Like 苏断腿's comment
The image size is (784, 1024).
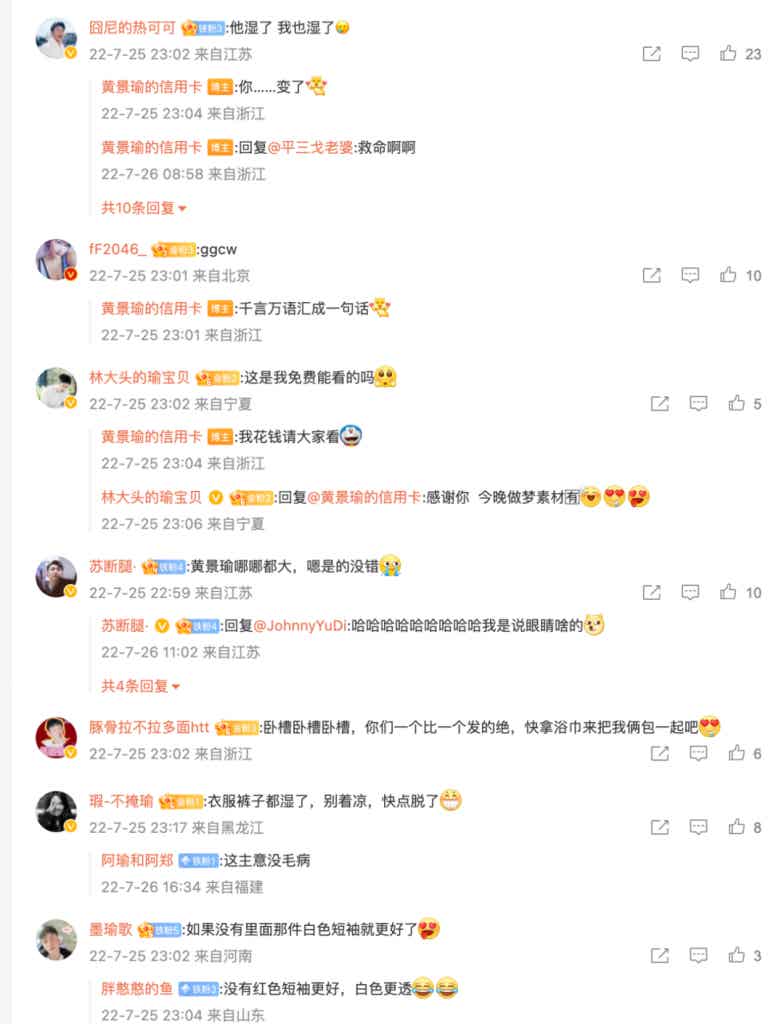(x=729, y=592)
